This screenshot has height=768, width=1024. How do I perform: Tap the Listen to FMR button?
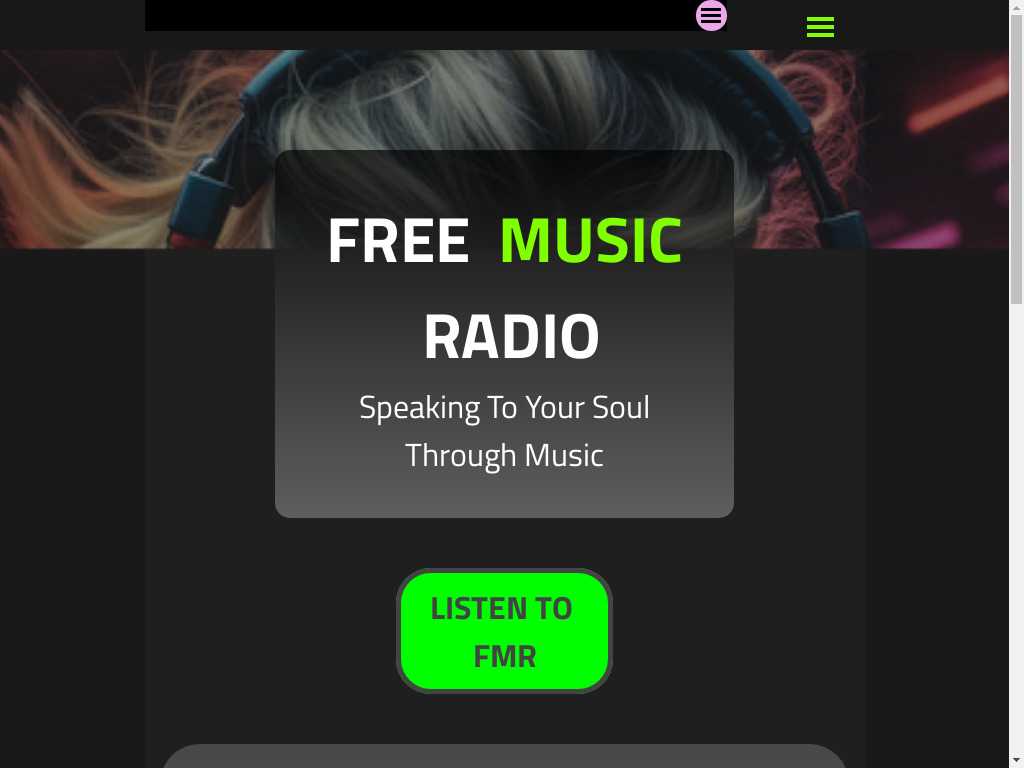tap(504, 631)
